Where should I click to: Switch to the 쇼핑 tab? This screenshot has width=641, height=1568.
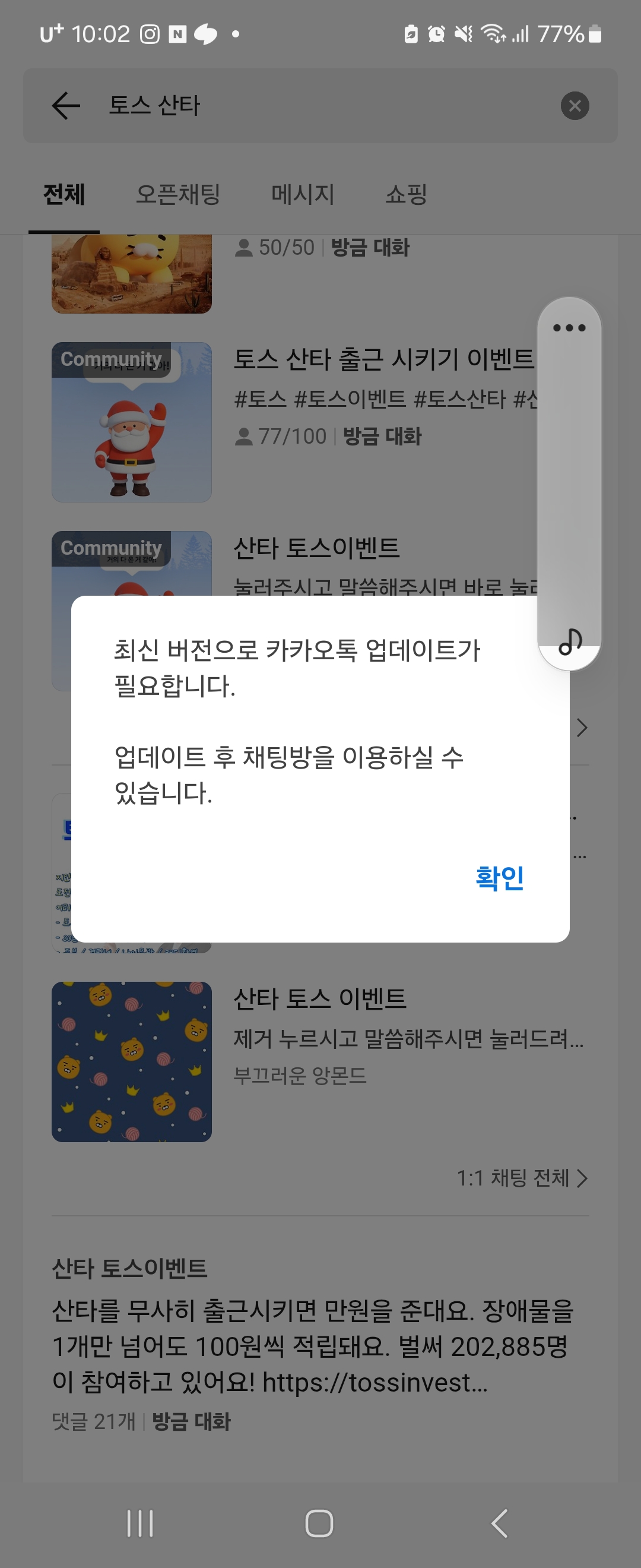point(406,194)
